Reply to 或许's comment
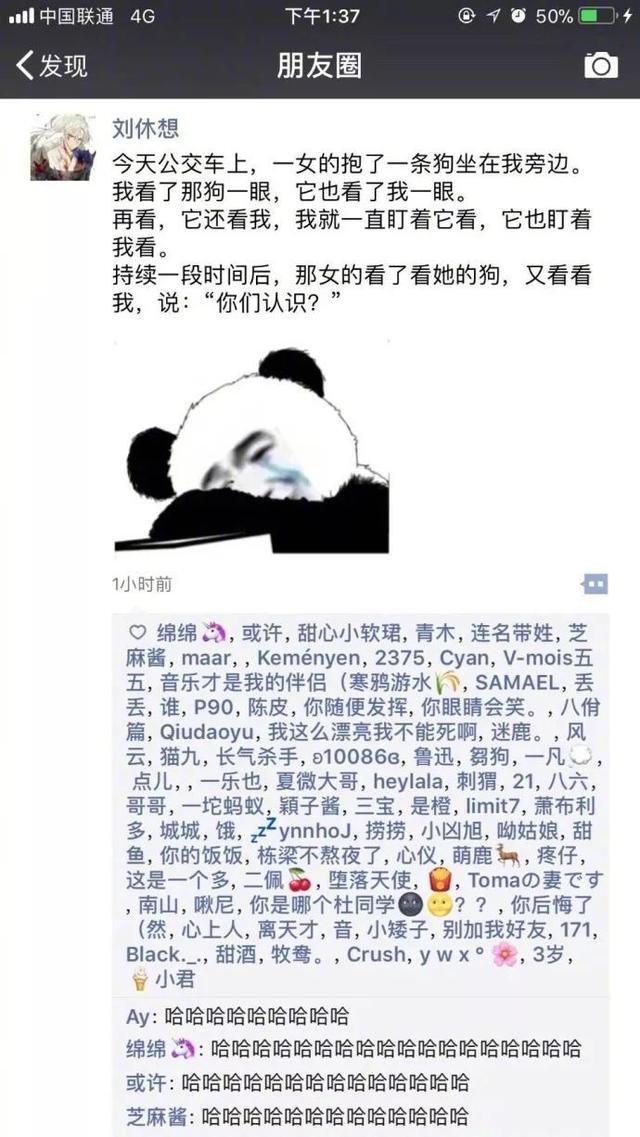The width and height of the screenshot is (640, 1137). point(297,1083)
